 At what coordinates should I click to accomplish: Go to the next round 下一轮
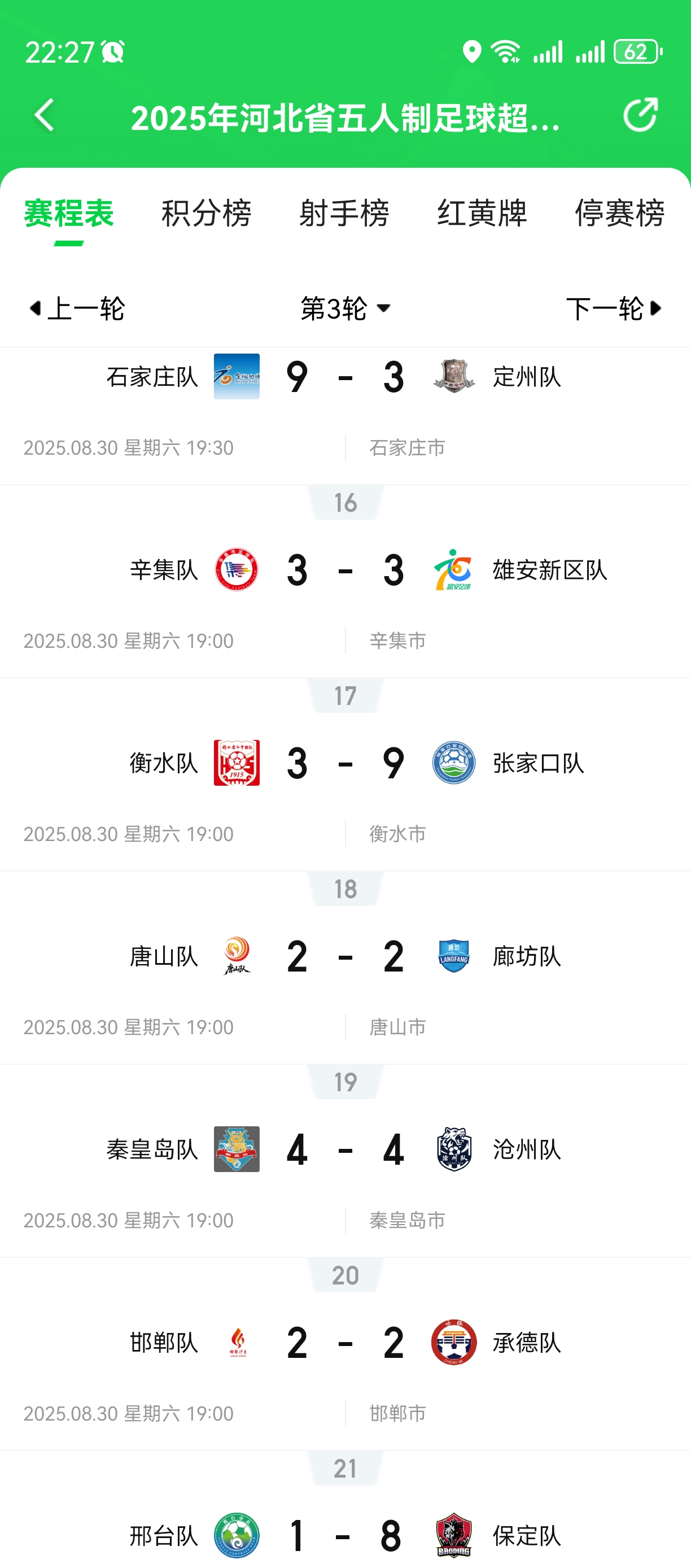614,308
